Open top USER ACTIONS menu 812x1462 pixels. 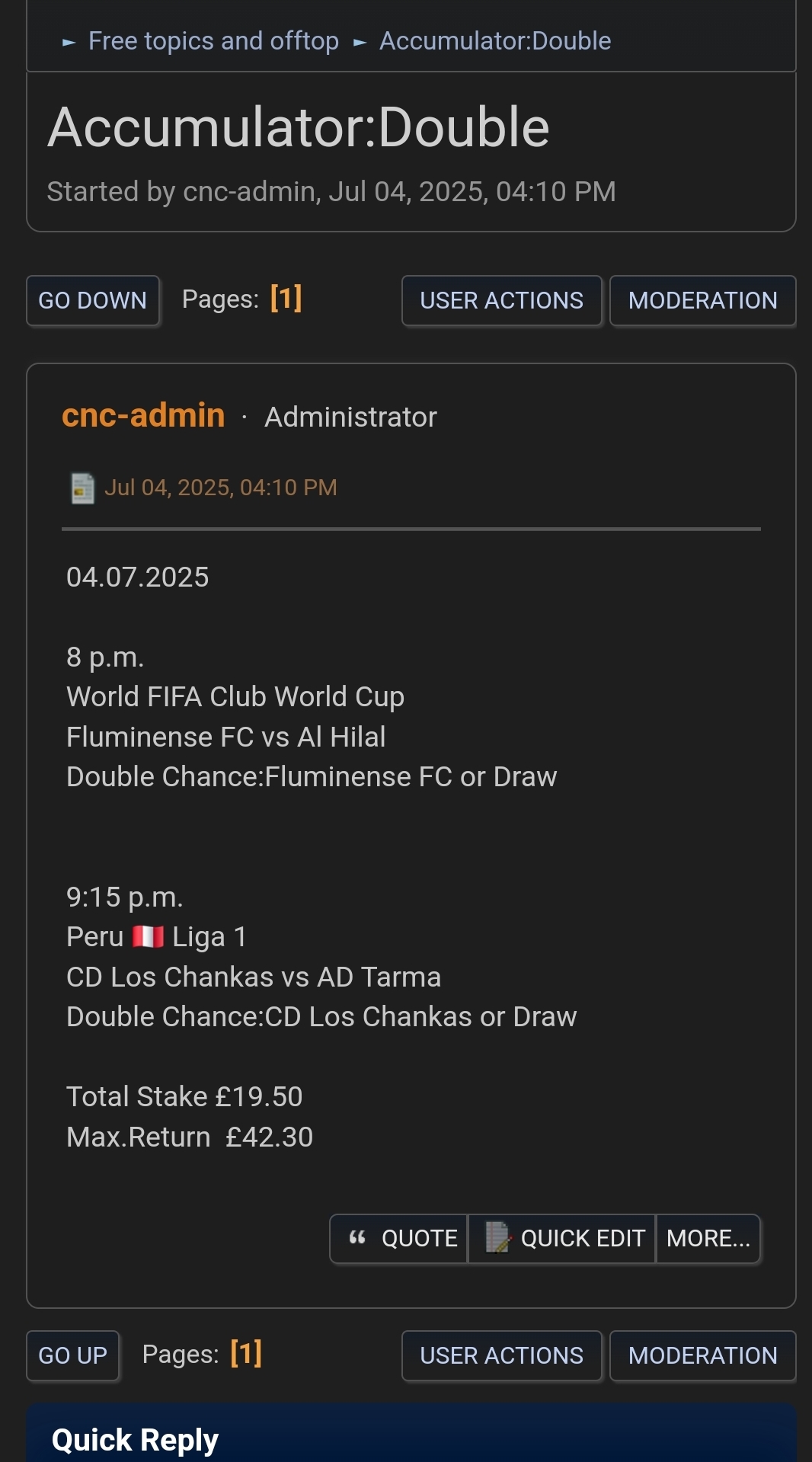[x=502, y=301]
